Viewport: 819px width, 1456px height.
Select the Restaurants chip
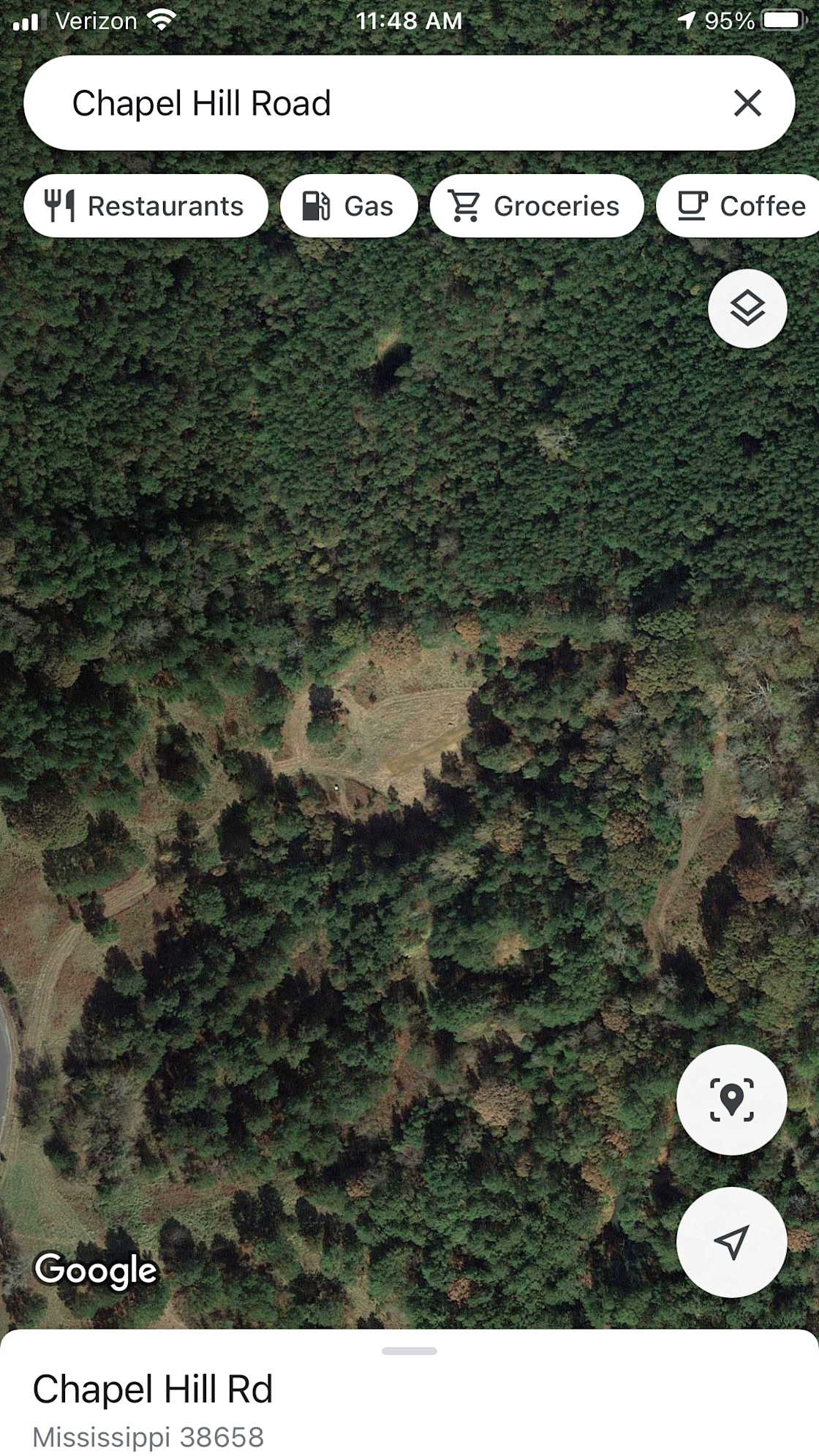click(146, 206)
